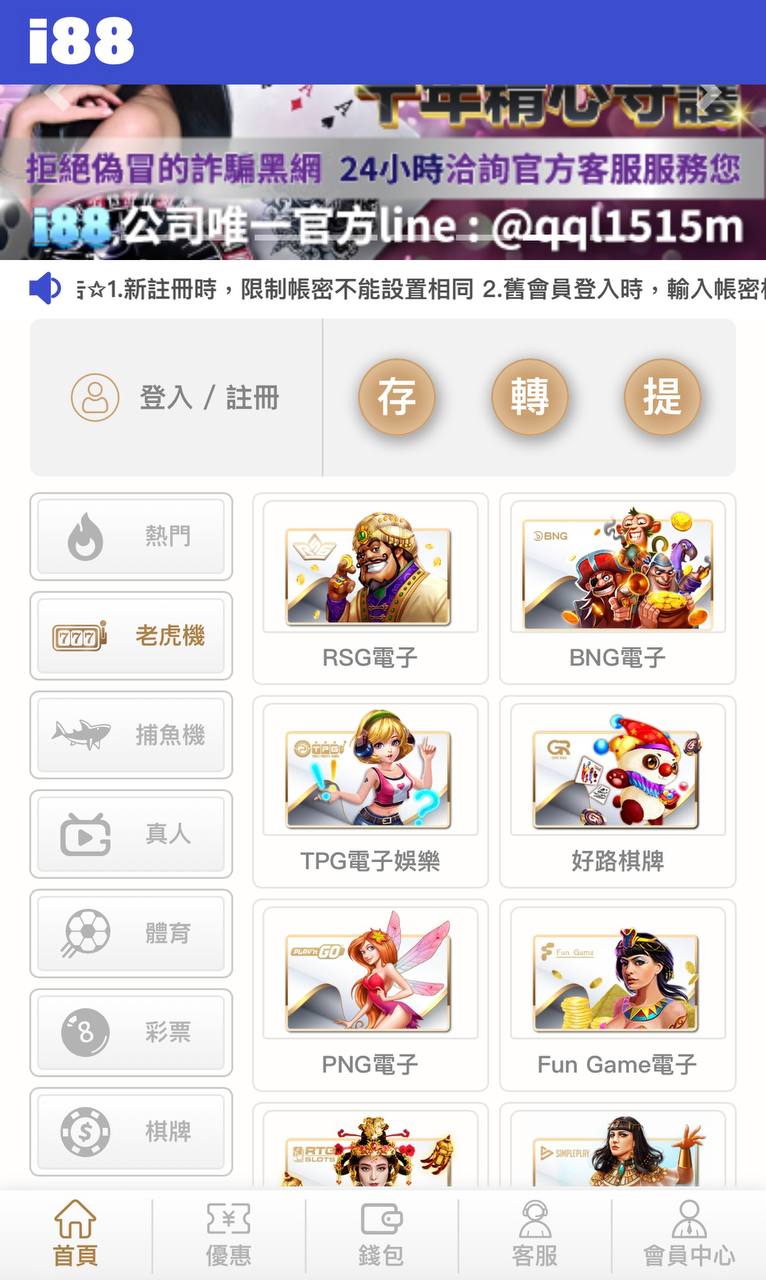Screen dimensions: 766x1280
Task: Choose the 捕魚機 category
Action: coord(131,735)
